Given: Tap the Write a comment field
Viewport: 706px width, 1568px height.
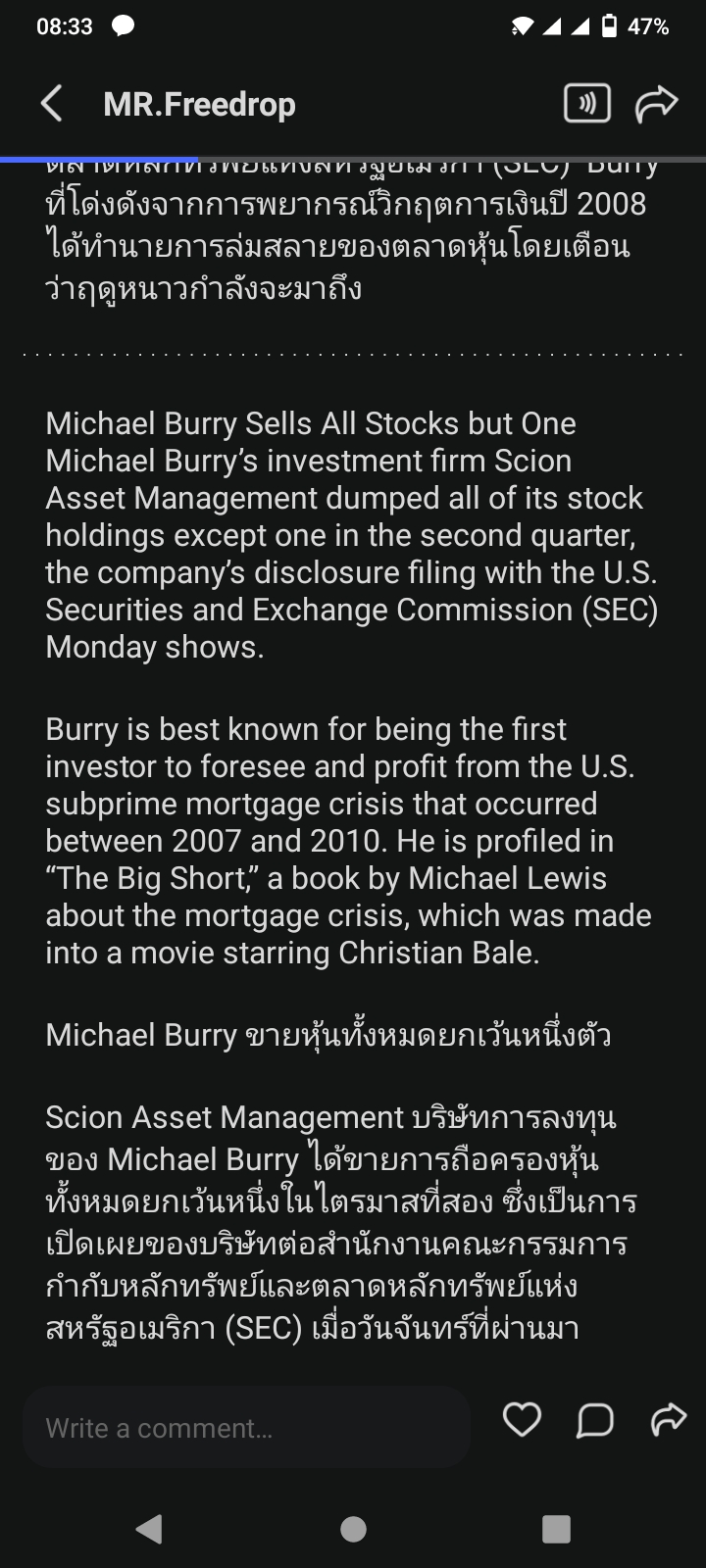Looking at the screenshot, I should 245,1428.
